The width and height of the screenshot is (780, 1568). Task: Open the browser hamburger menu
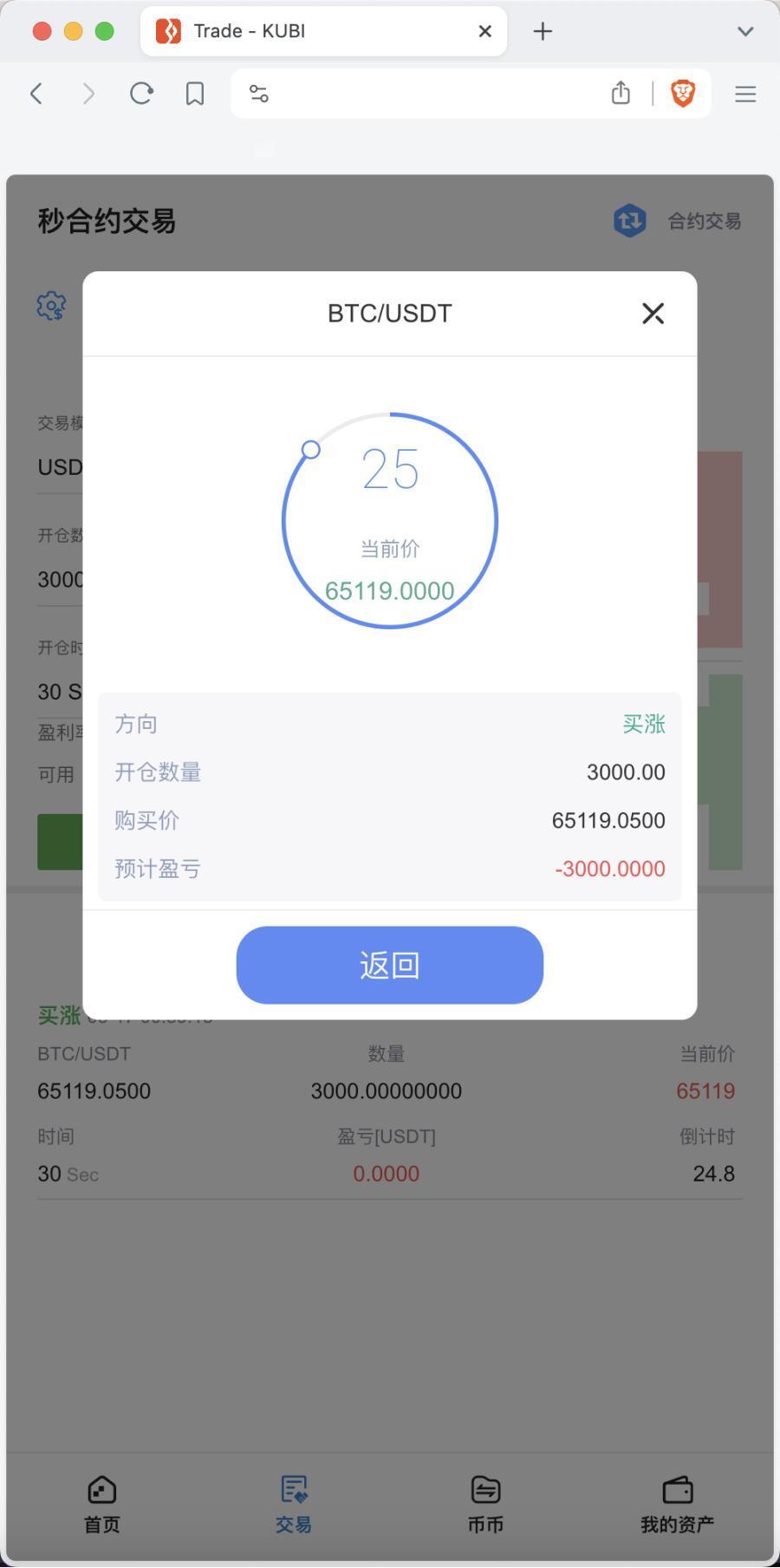(x=745, y=94)
